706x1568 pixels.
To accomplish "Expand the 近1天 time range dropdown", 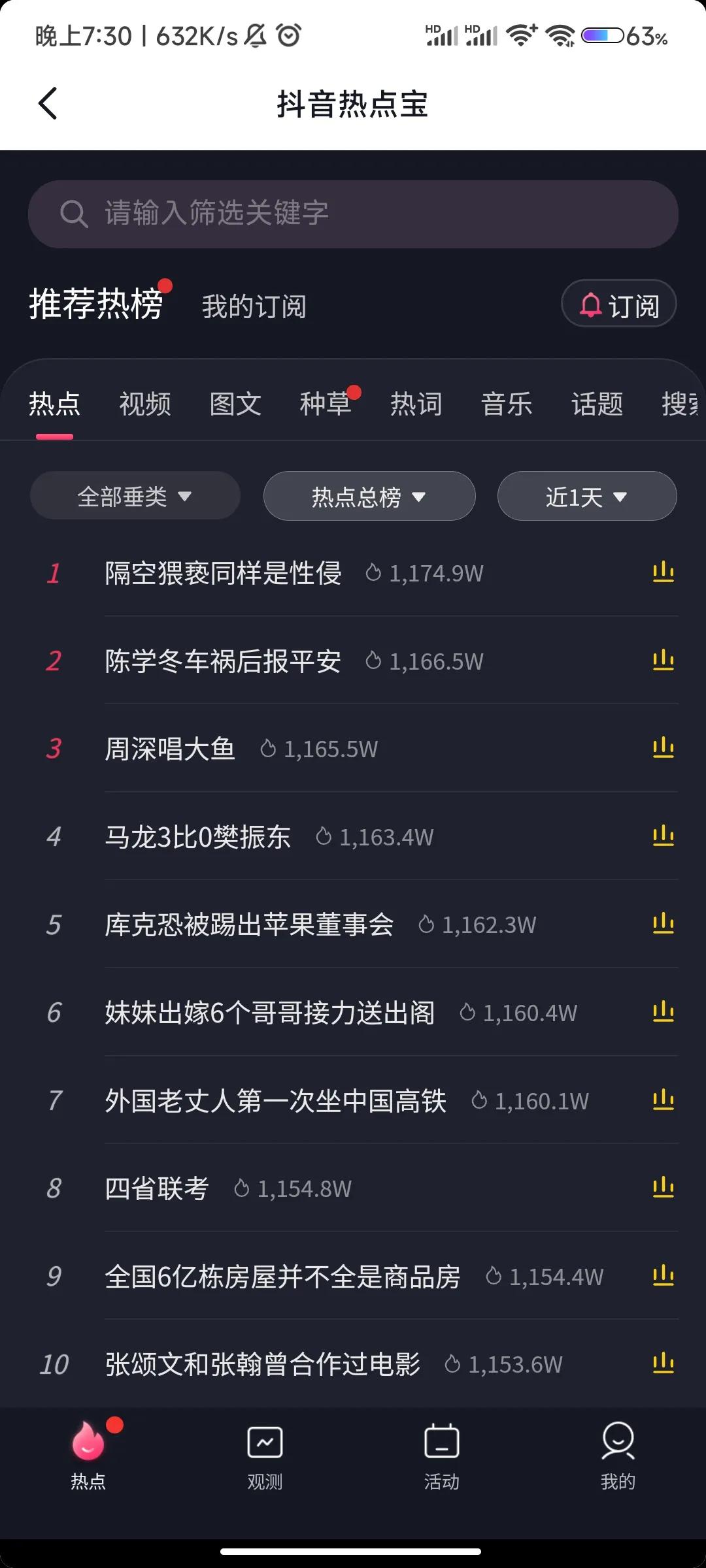I will click(x=587, y=496).
